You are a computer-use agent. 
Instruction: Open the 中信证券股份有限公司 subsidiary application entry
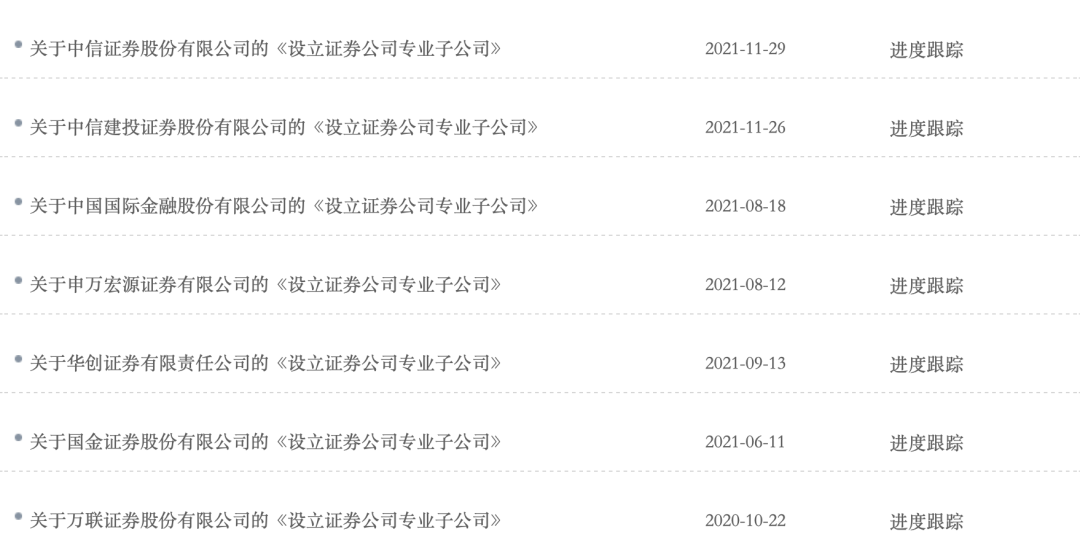265,49
